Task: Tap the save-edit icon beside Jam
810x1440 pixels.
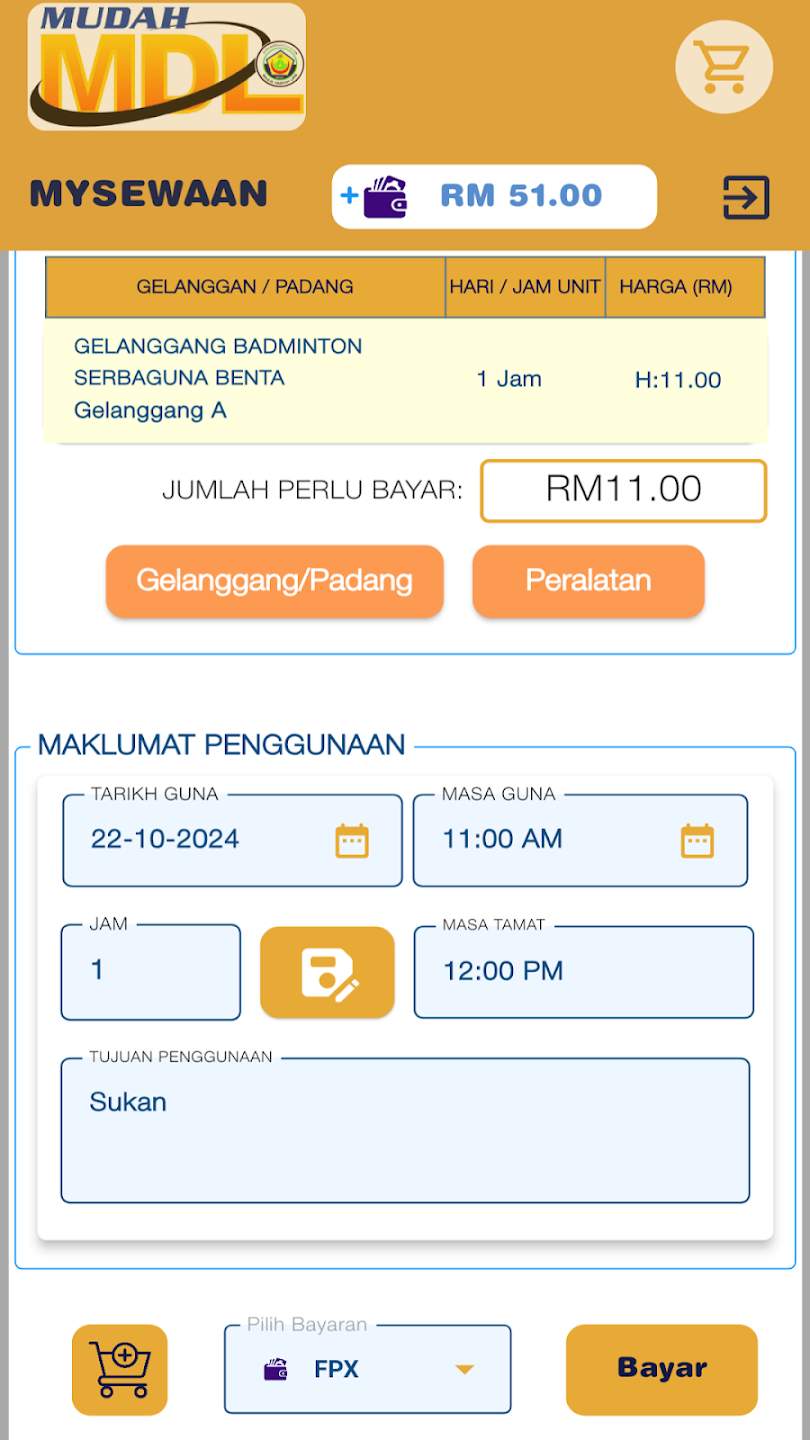Action: pos(328,973)
